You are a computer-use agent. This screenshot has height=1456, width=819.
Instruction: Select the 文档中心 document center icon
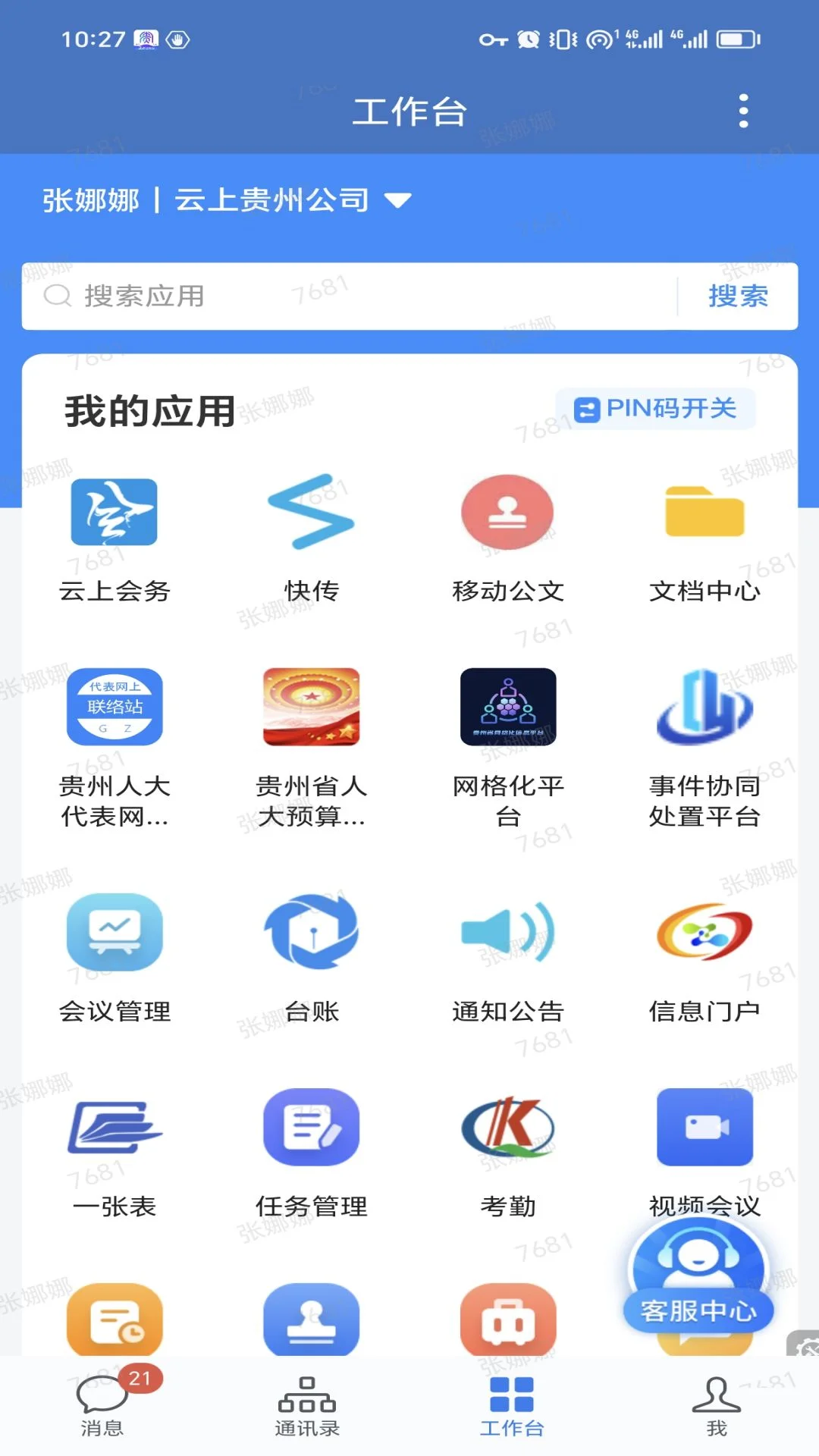[x=704, y=513]
